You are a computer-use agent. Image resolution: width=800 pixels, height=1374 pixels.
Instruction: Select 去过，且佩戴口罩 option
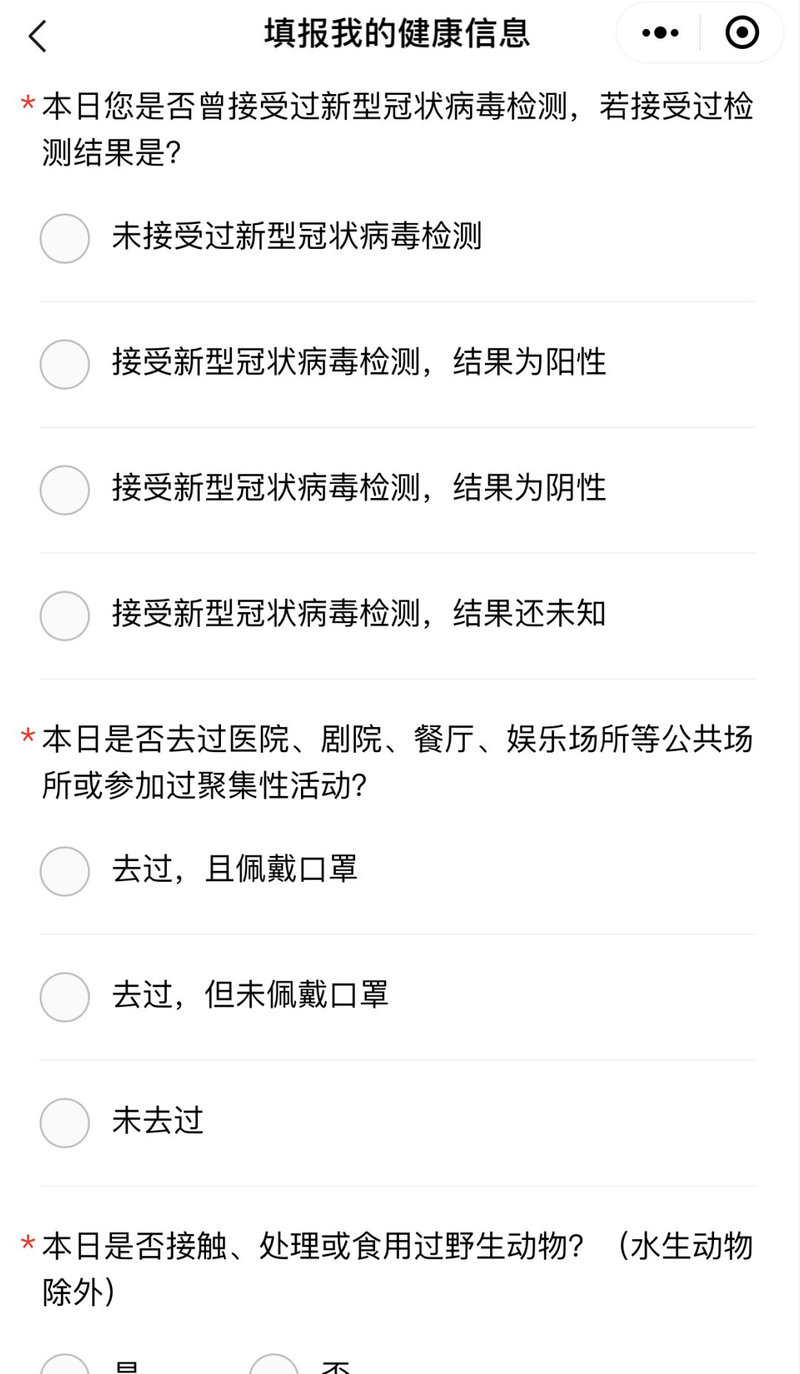coord(64,871)
